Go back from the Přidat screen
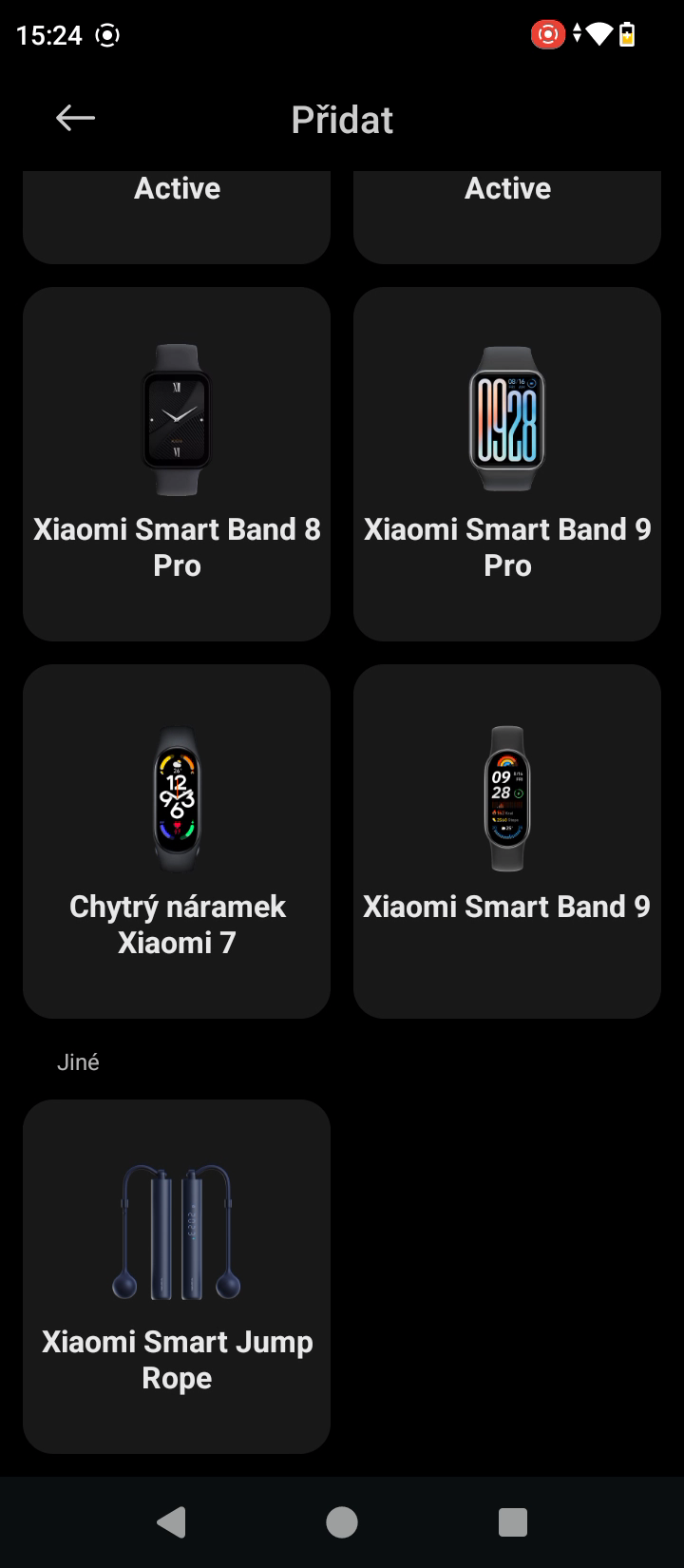This screenshot has height=1568, width=684. click(75, 119)
